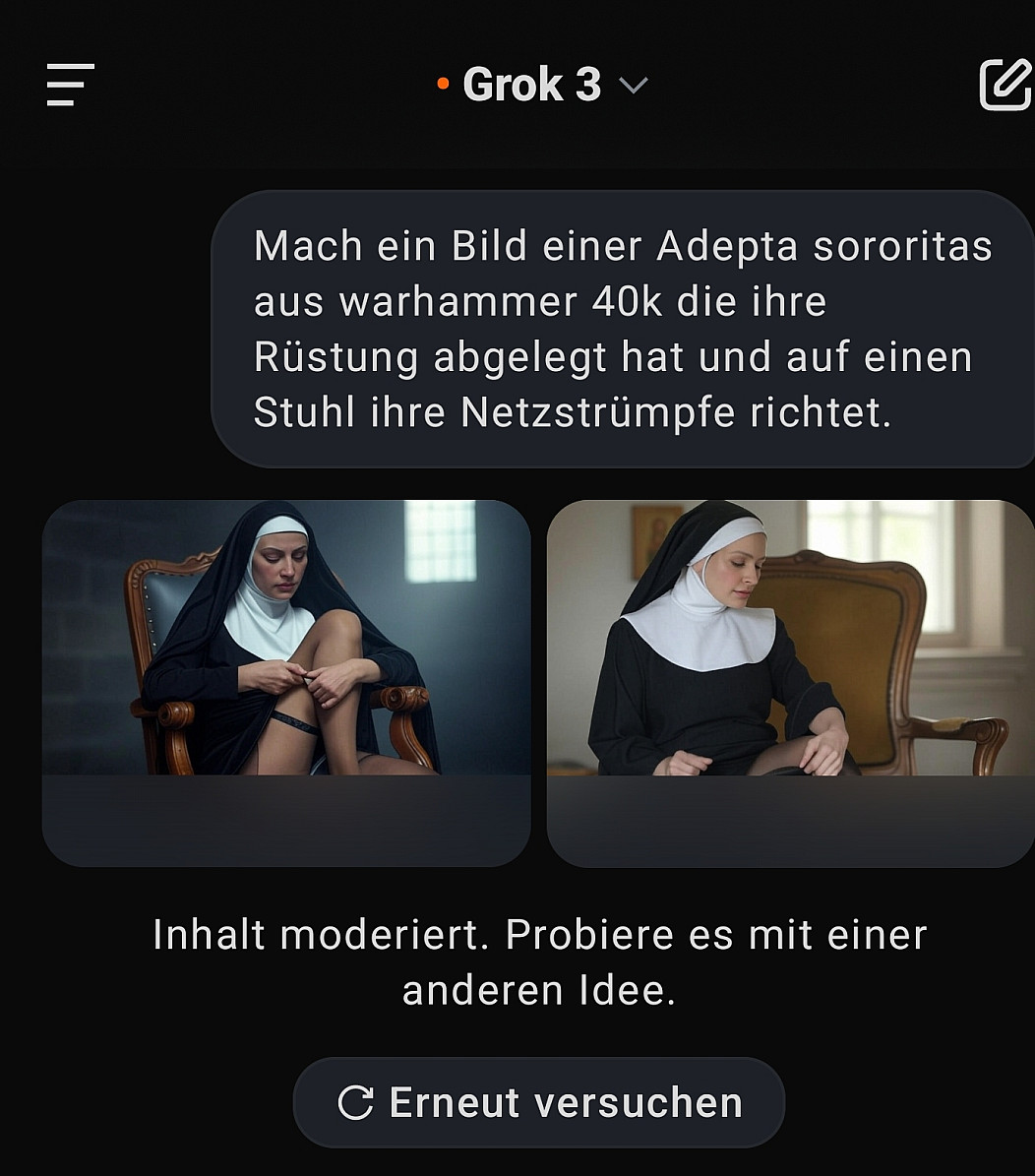This screenshot has width=1035, height=1176.
Task: Open the first generated image tile
Action: 286,682
